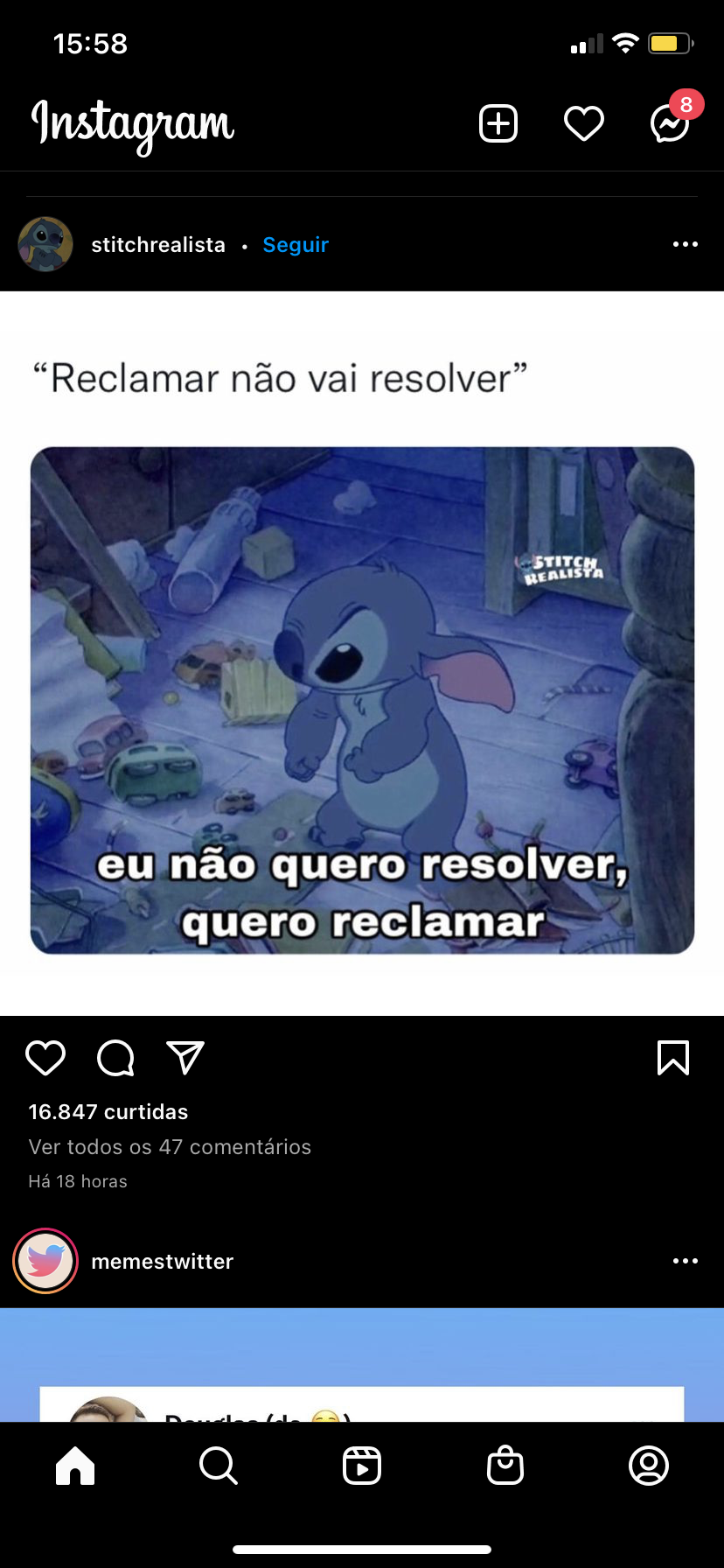Go to the Home feed tab
The width and height of the screenshot is (724, 1568).
75,1466
